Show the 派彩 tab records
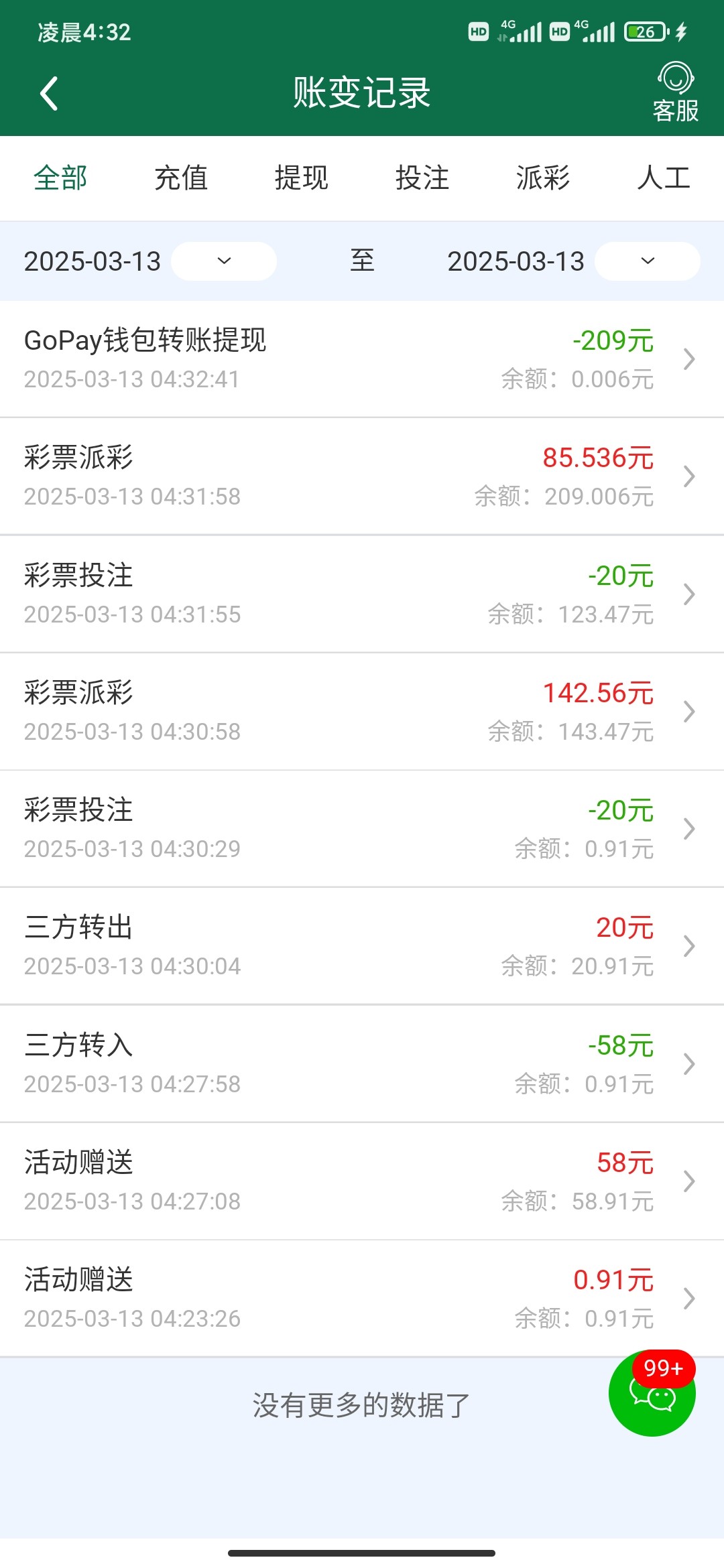 click(543, 178)
